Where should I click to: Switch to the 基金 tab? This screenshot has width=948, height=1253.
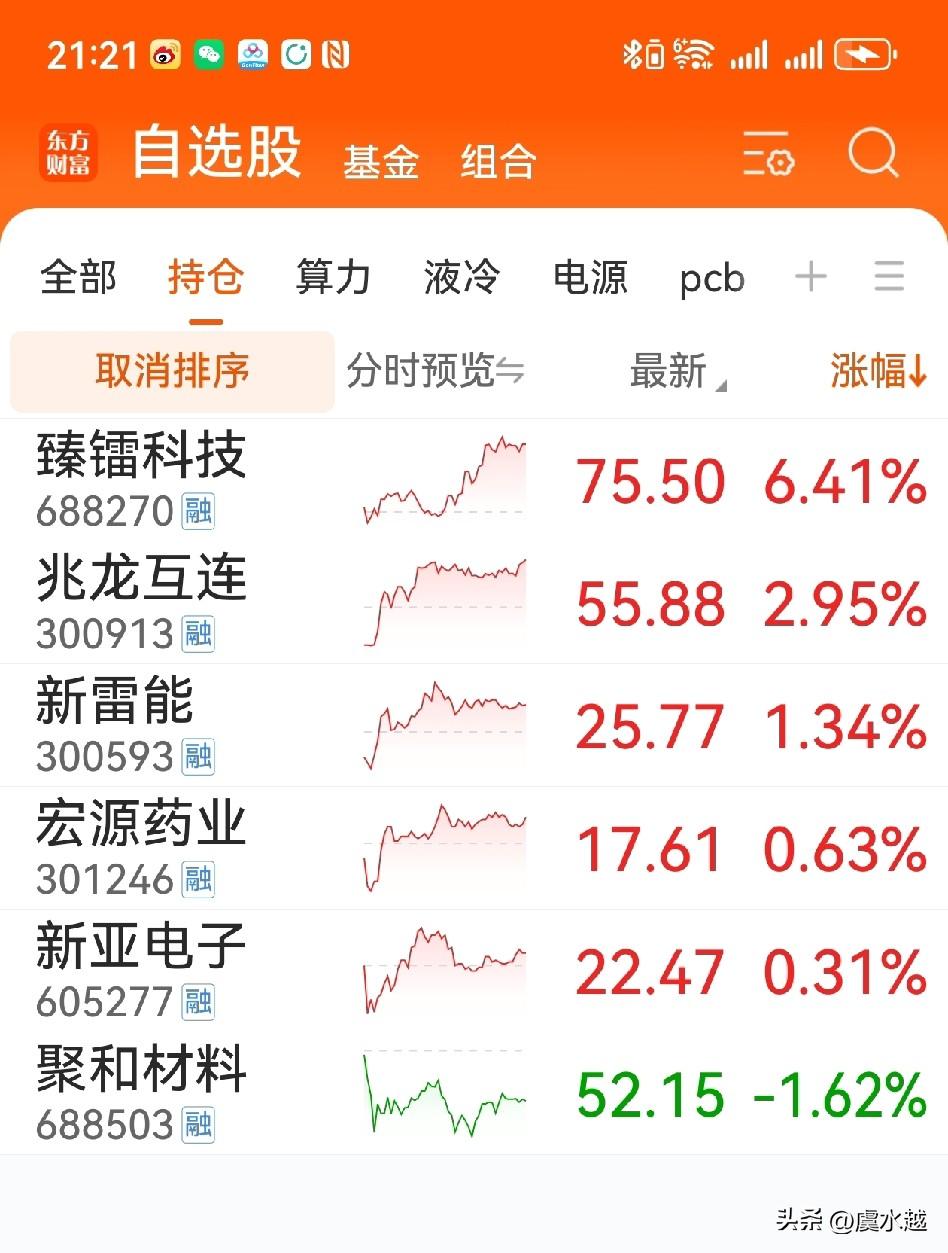click(381, 161)
